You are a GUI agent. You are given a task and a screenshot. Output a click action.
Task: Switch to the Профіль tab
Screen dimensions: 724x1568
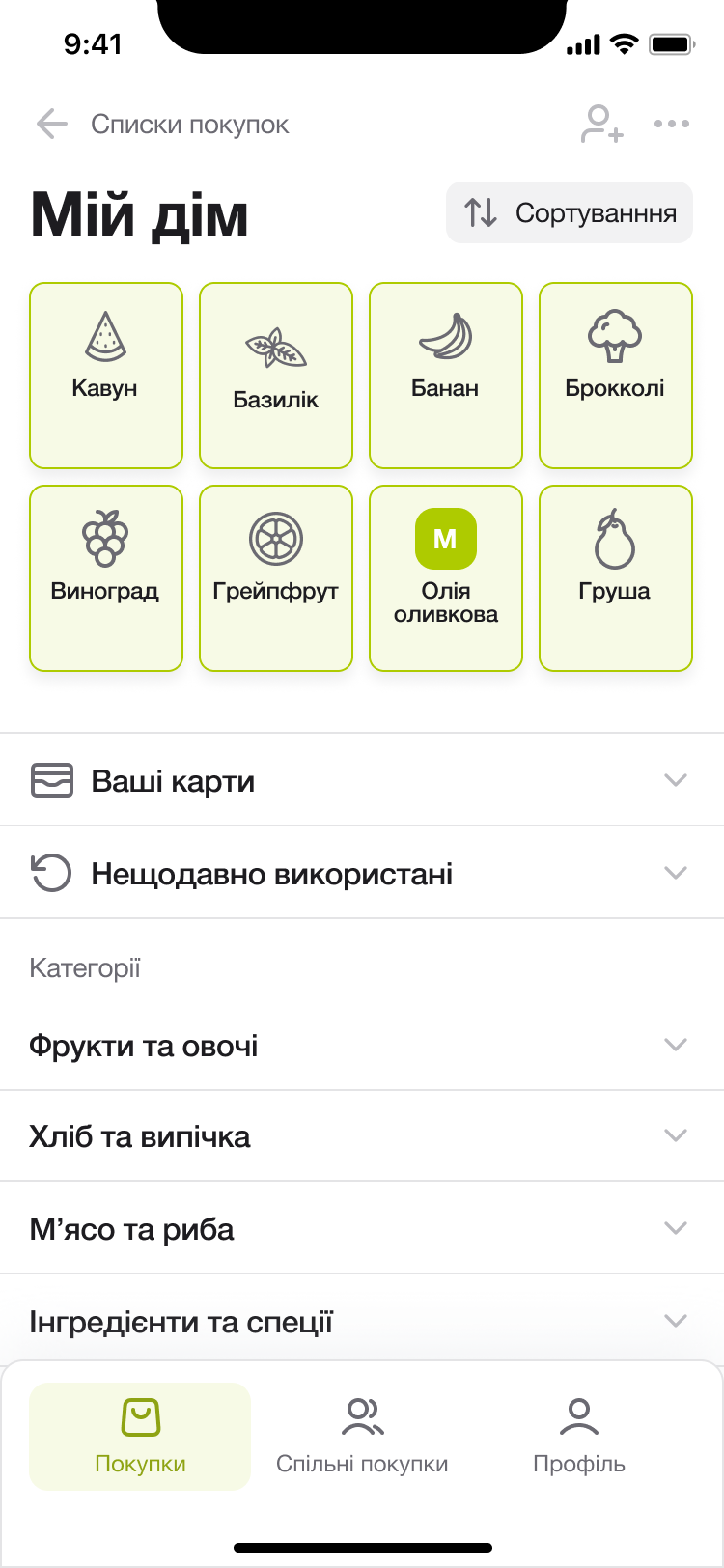pyautogui.click(x=579, y=1437)
